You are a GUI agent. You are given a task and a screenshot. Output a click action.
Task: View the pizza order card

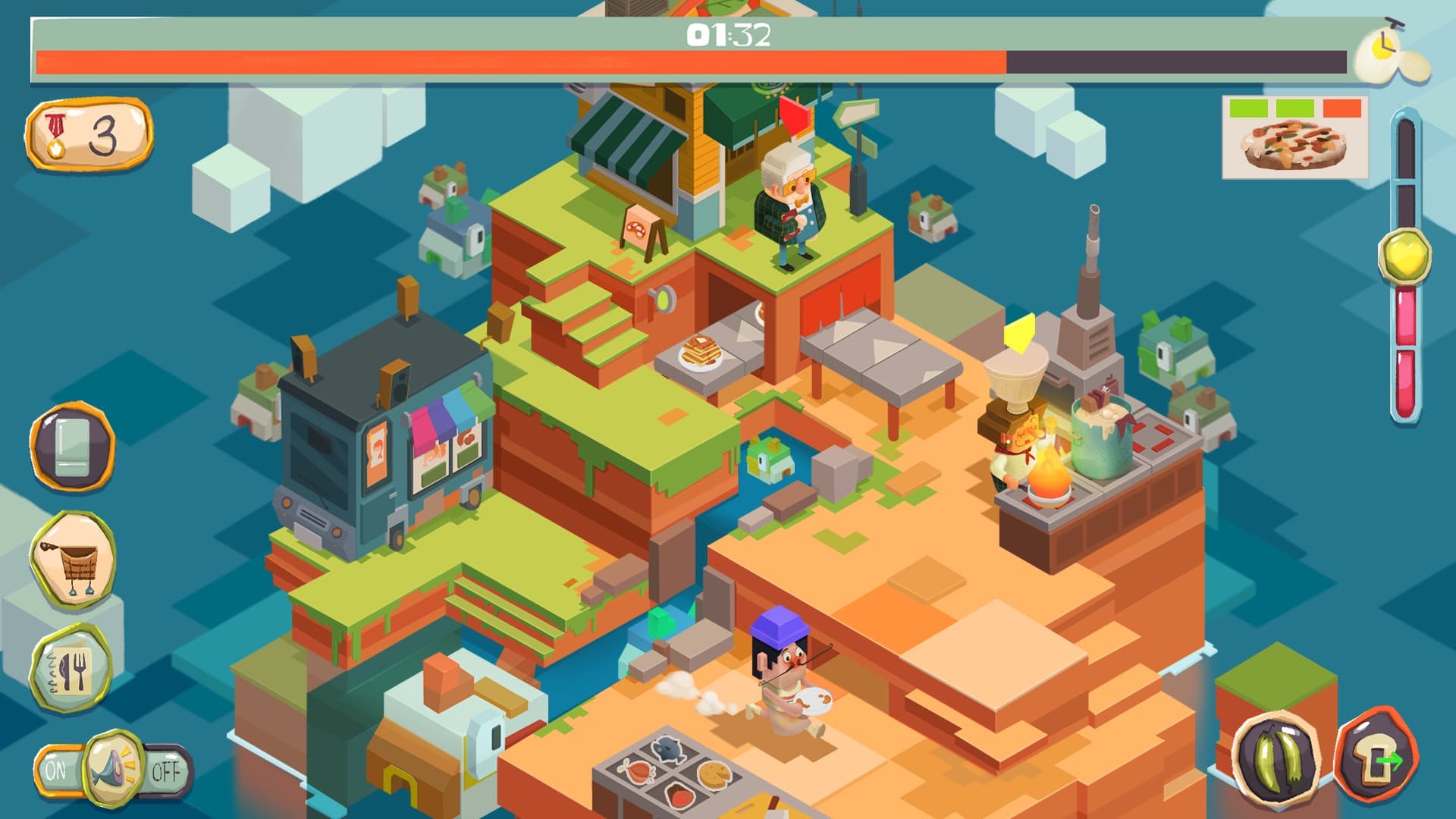coord(1294,138)
